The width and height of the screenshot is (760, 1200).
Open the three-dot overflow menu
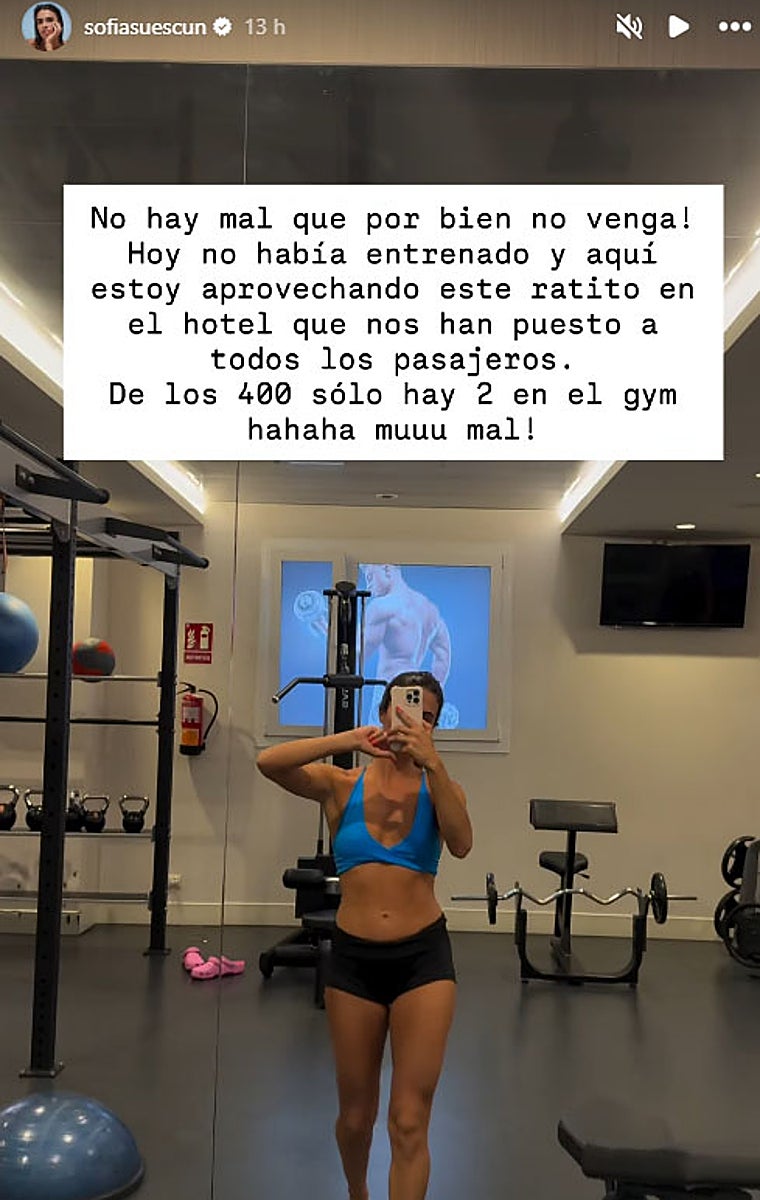click(734, 26)
